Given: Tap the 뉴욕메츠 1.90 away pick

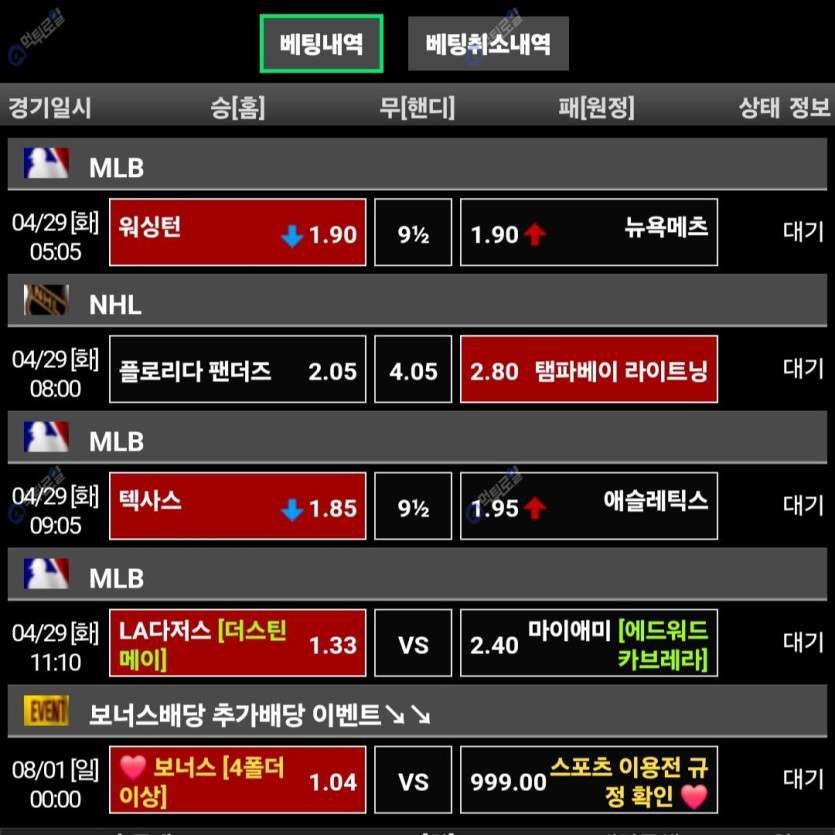Looking at the screenshot, I should point(588,232).
